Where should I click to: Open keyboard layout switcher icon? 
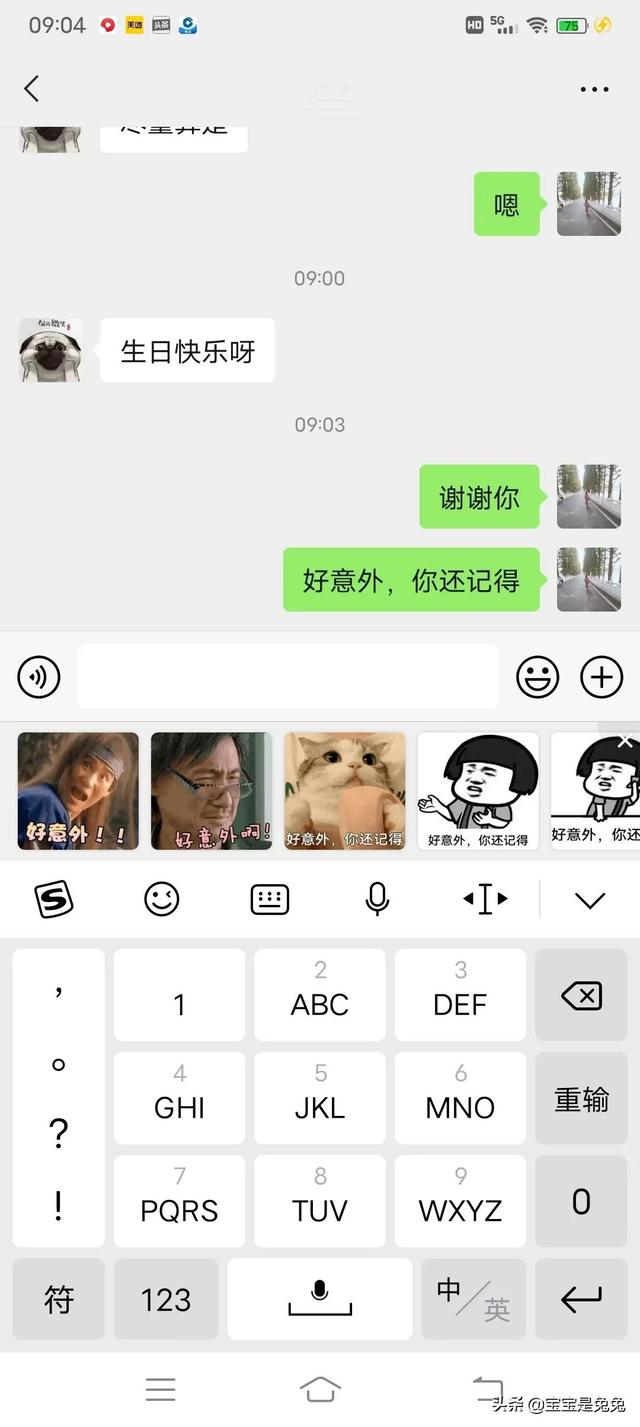coord(269,899)
